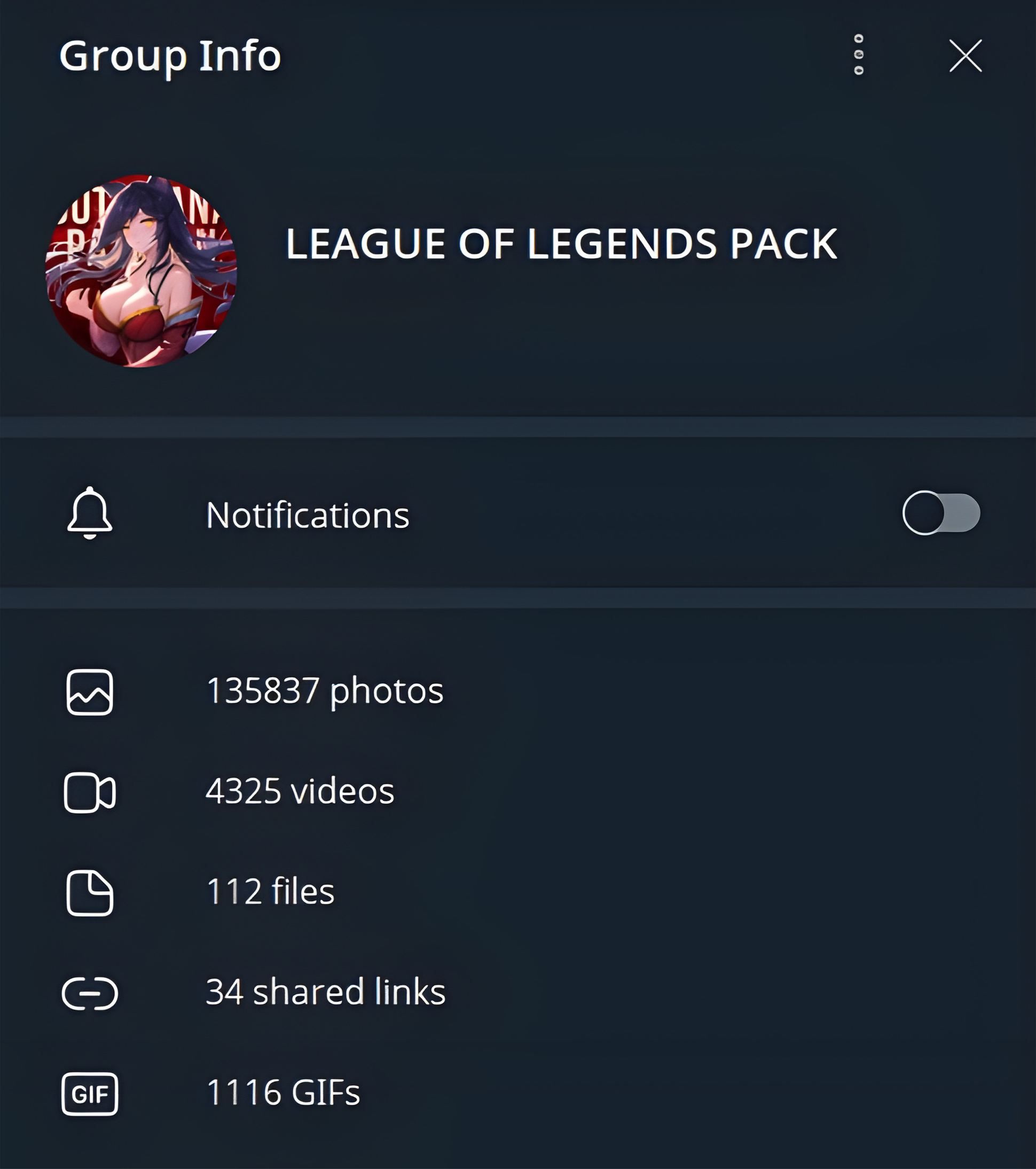Screen dimensions: 1036x1169
Task: View the group profile picture
Action: coord(140,271)
